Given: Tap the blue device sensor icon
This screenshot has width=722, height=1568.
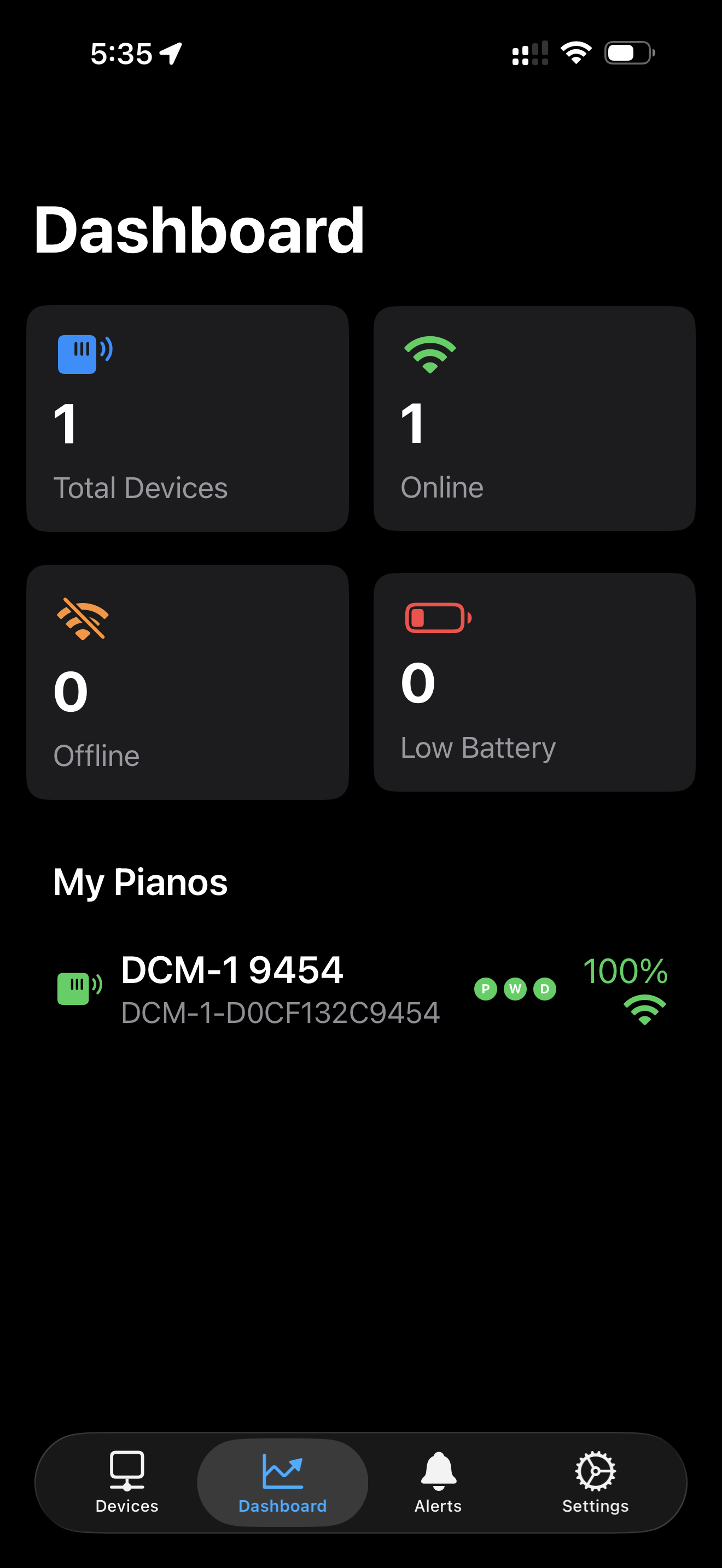Looking at the screenshot, I should pyautogui.click(x=82, y=353).
